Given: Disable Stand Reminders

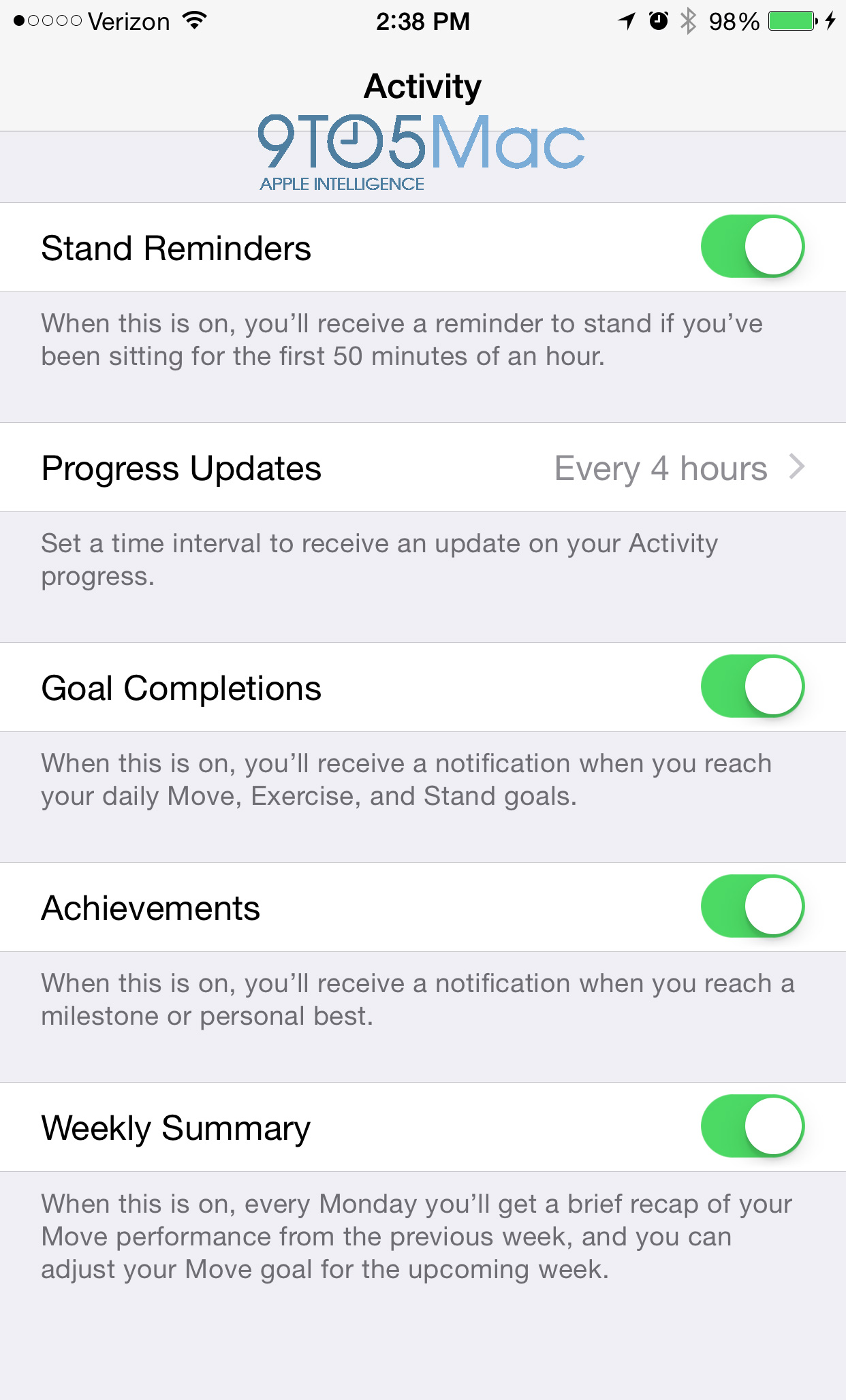Looking at the screenshot, I should click(753, 247).
